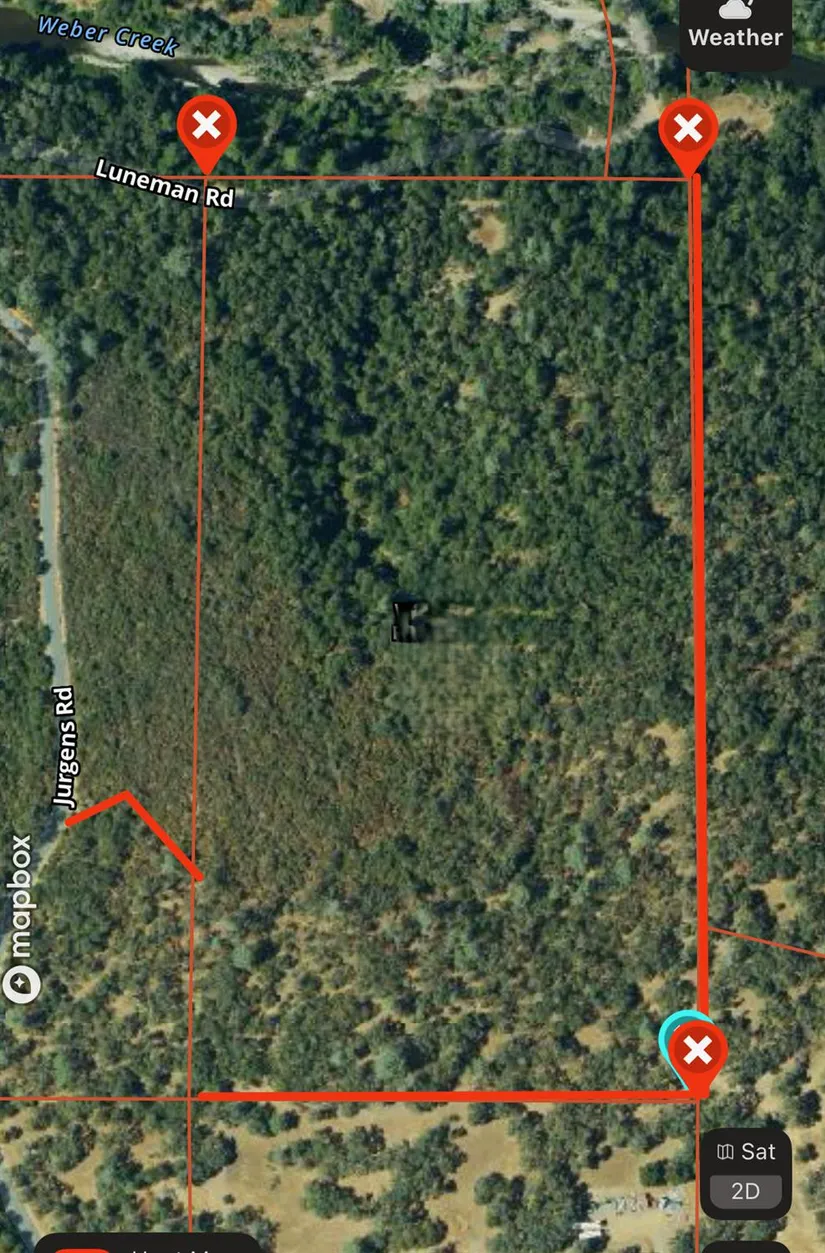Select the waypoint marker with cyan outline
Image resolution: width=825 pixels, height=1253 pixels.
coord(697,1051)
